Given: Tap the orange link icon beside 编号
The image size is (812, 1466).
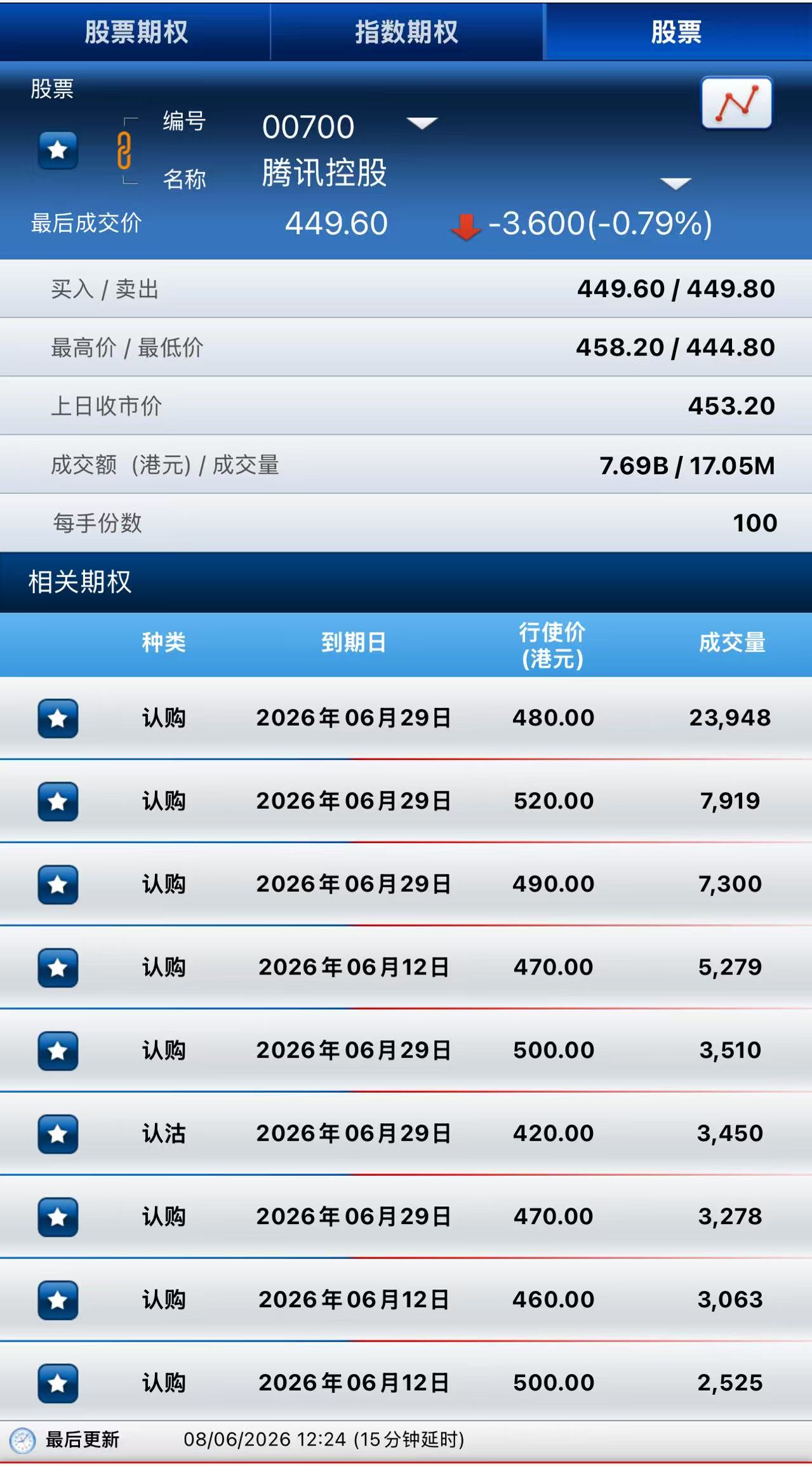Looking at the screenshot, I should tap(124, 151).
